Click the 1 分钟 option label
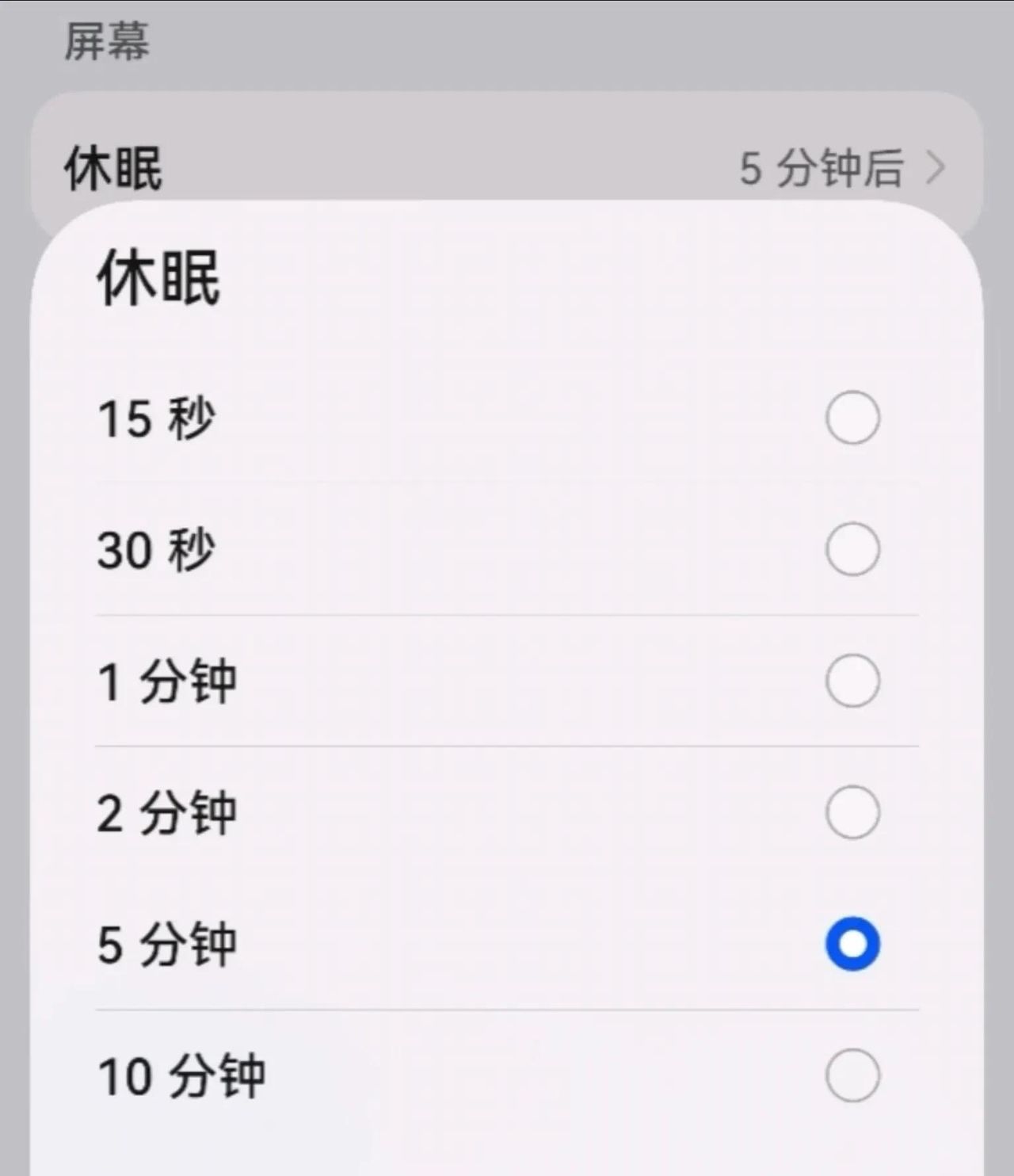The image size is (1014, 1176). tap(166, 678)
